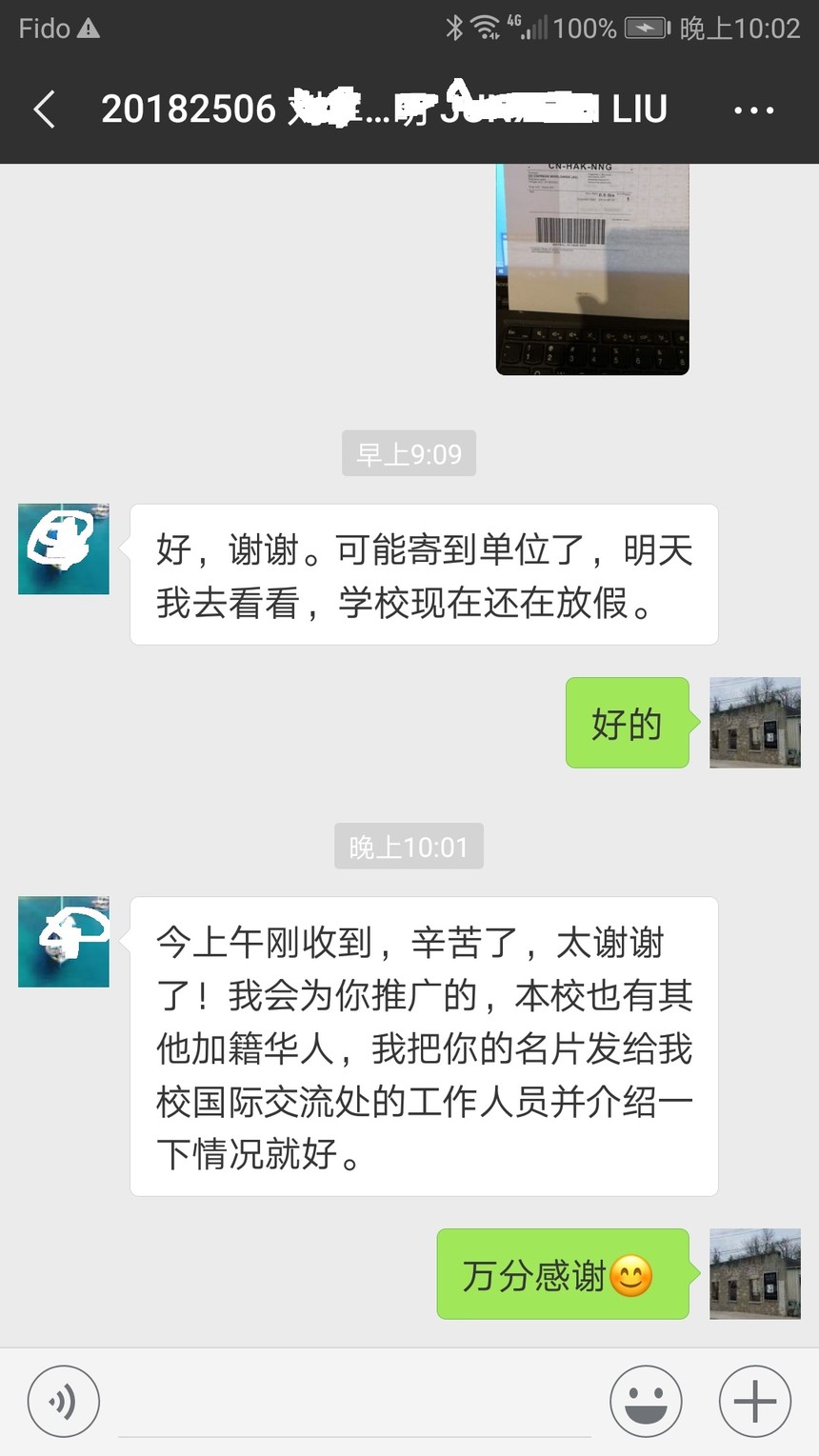Image resolution: width=819 pixels, height=1456 pixels.
Task: Tap the Bluetooth status bar icon
Action: tap(455, 28)
